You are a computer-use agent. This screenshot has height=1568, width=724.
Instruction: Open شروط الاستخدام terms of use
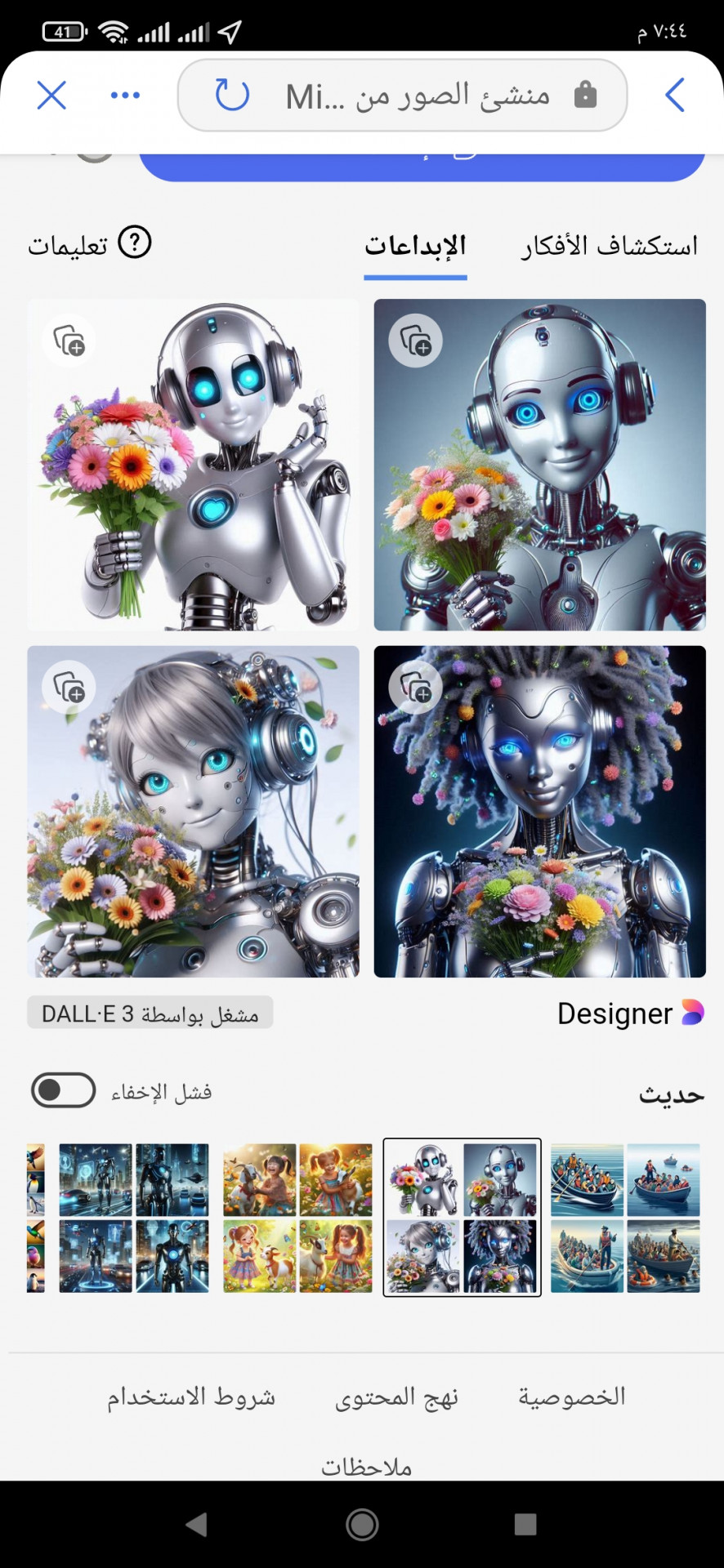pos(191,1397)
